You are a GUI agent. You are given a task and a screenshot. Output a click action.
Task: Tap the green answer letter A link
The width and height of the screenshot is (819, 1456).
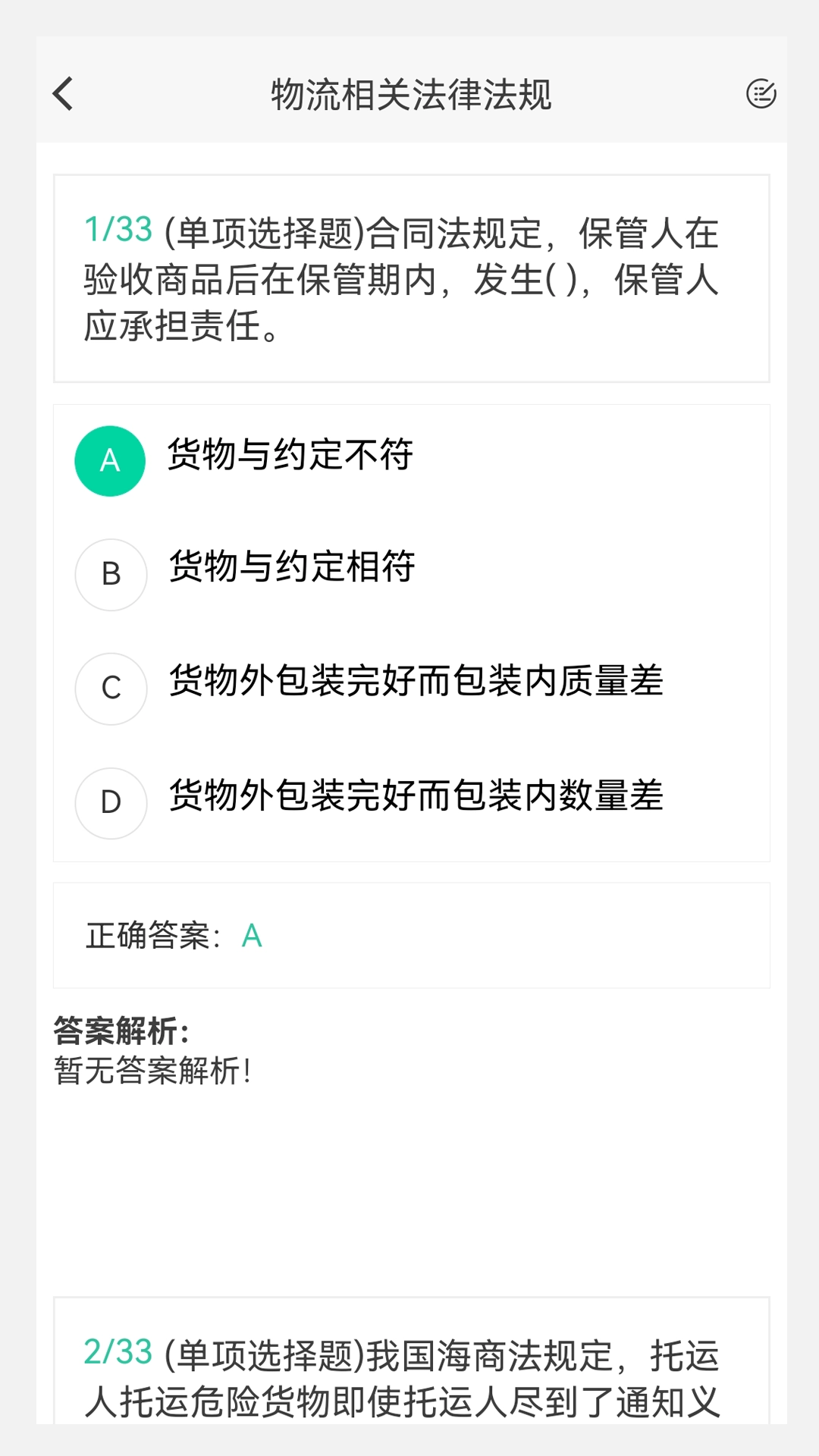tap(251, 936)
